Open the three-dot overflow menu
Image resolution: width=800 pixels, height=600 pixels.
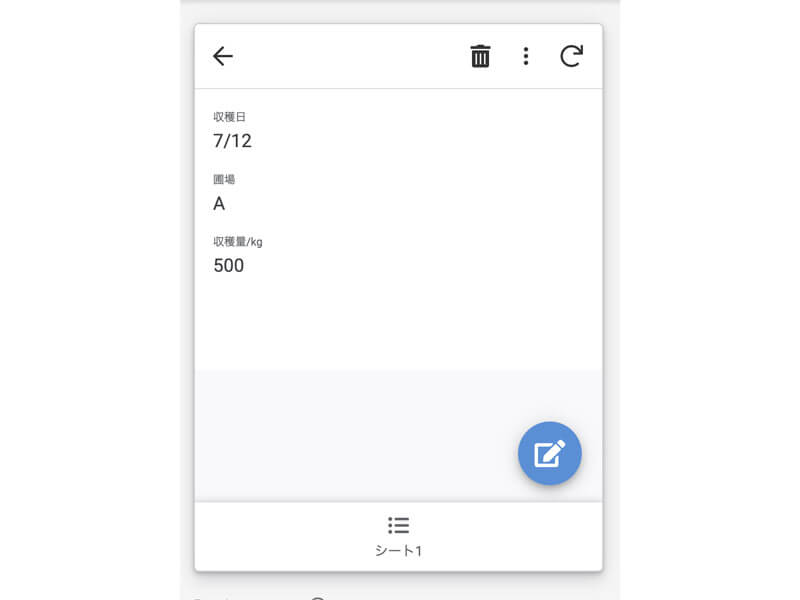point(526,57)
